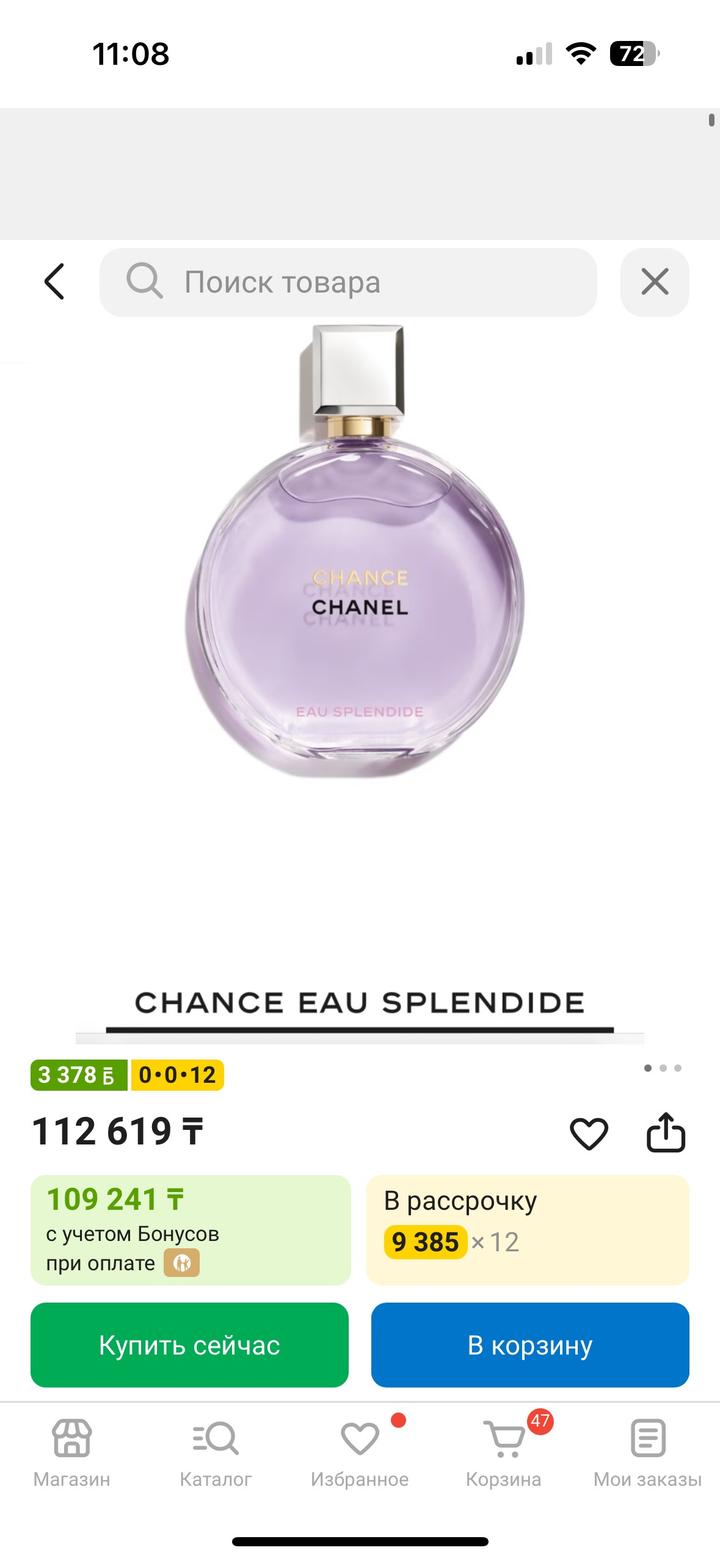
Task: Tap Купить сейчас to buy now
Action: [189, 1345]
